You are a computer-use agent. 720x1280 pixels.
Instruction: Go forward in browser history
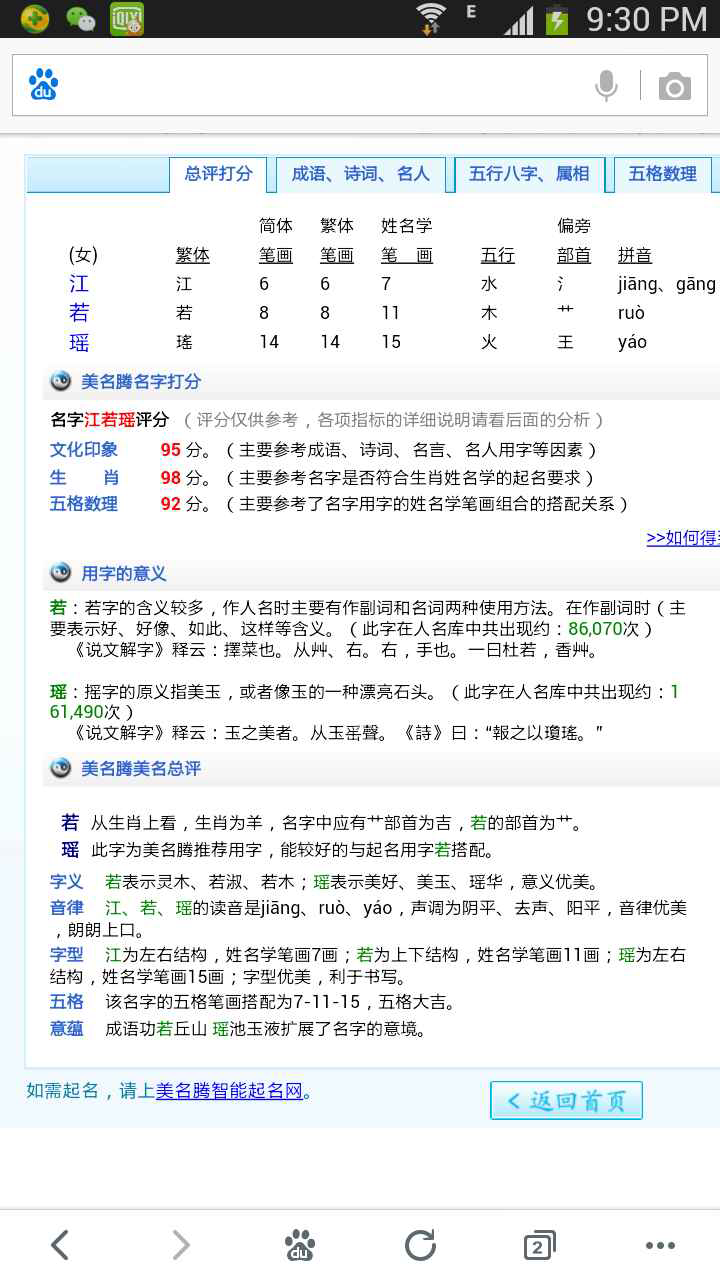[180, 1245]
